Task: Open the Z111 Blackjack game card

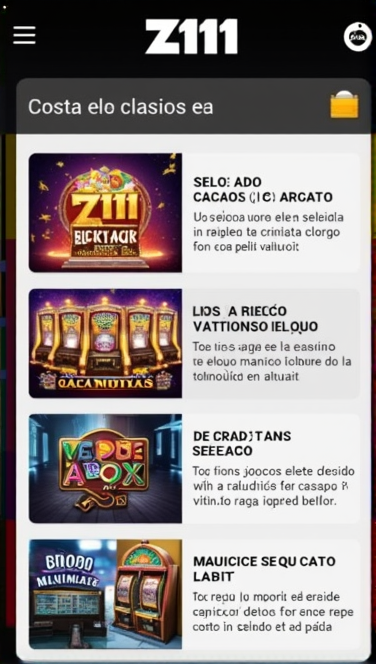Action: tap(194, 213)
